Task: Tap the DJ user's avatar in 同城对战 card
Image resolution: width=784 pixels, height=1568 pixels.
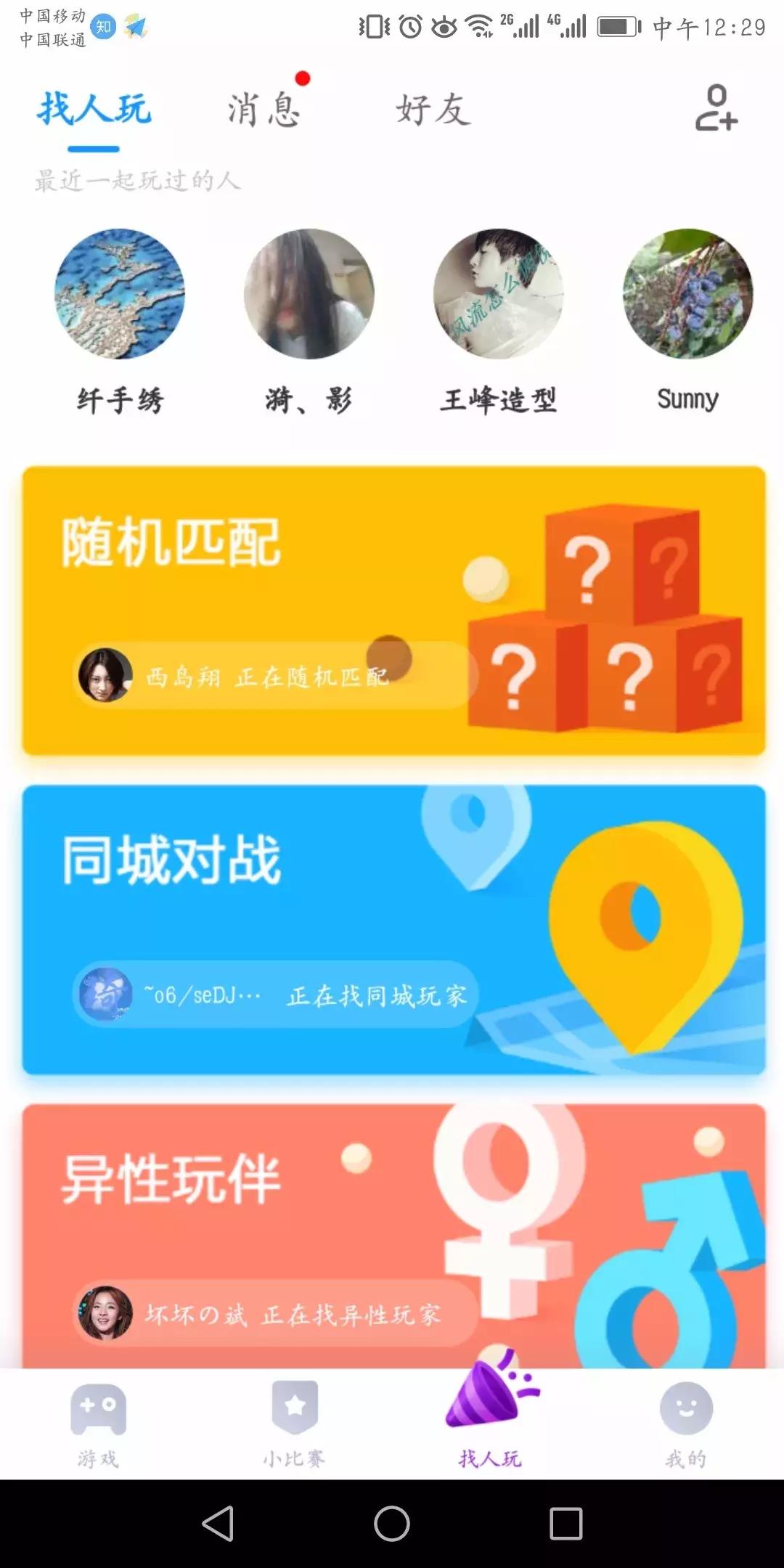Action: tap(104, 996)
